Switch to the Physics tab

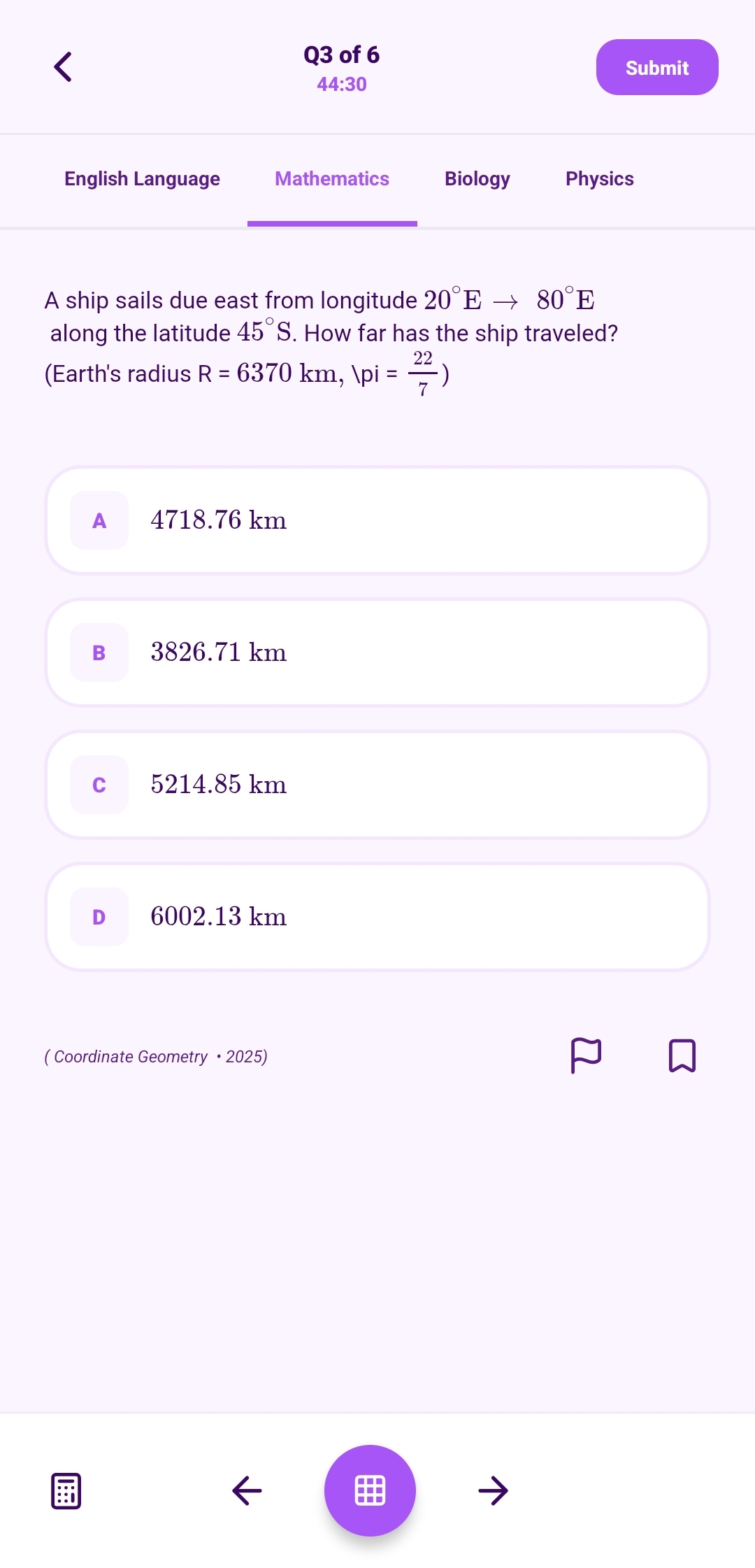(600, 179)
